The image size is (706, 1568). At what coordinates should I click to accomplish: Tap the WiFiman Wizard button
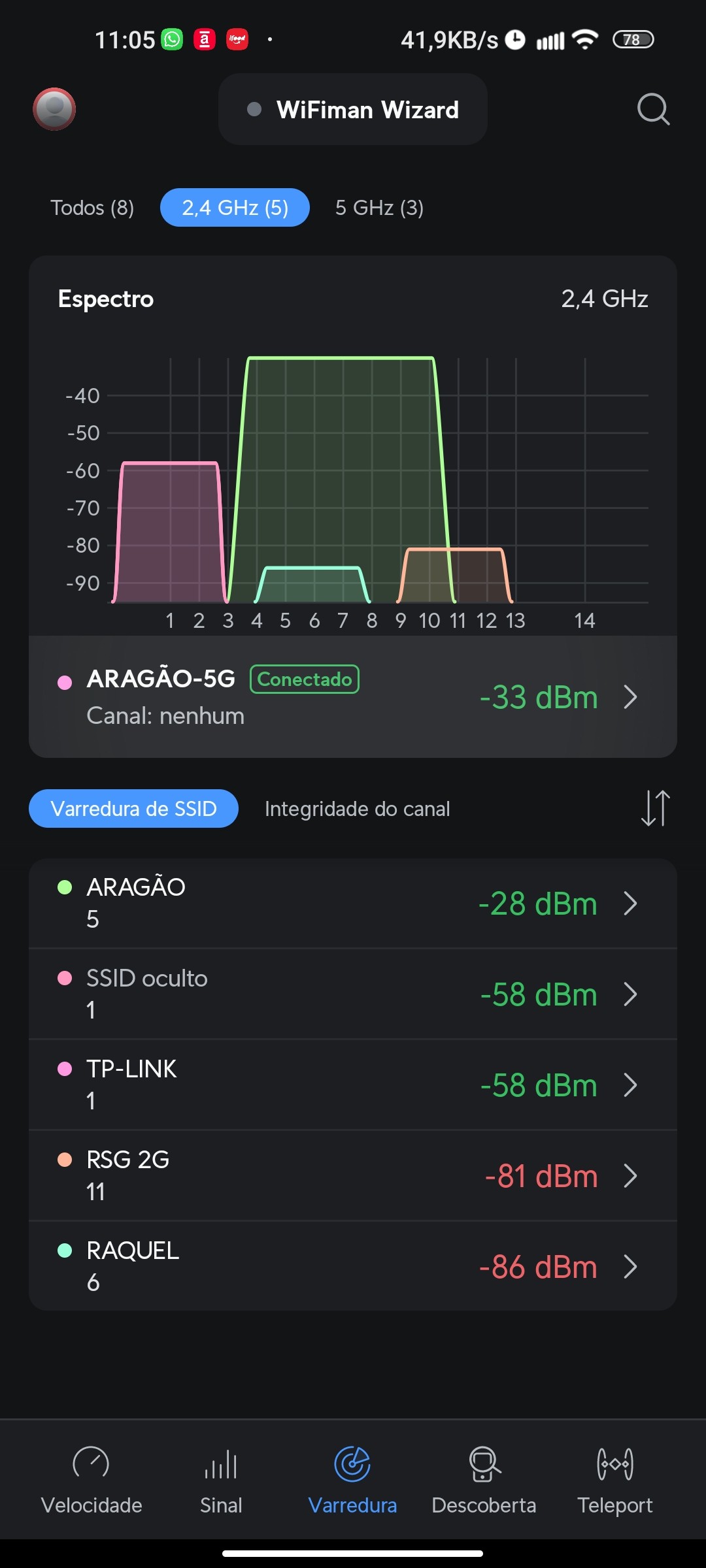click(x=353, y=110)
